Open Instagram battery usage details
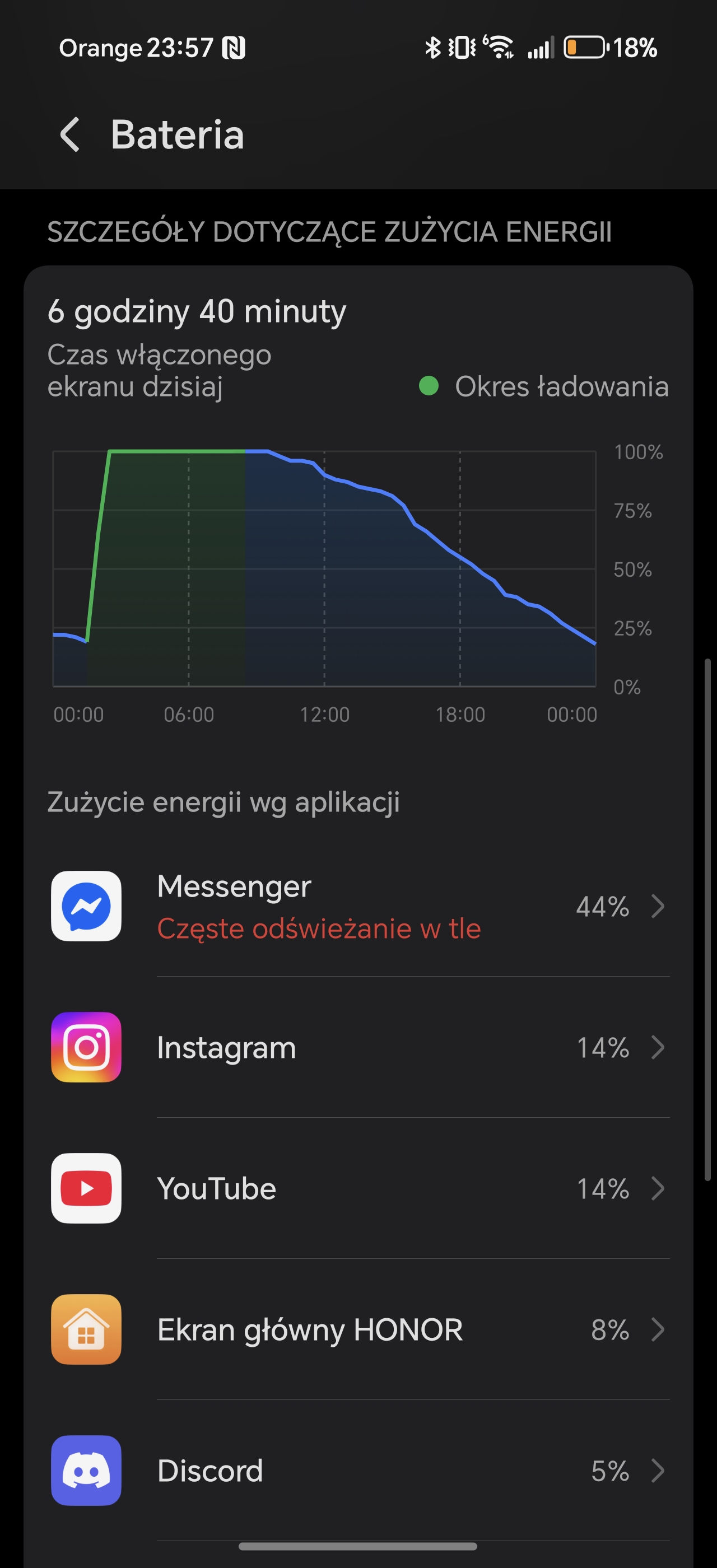The image size is (717, 1568). [x=358, y=1048]
